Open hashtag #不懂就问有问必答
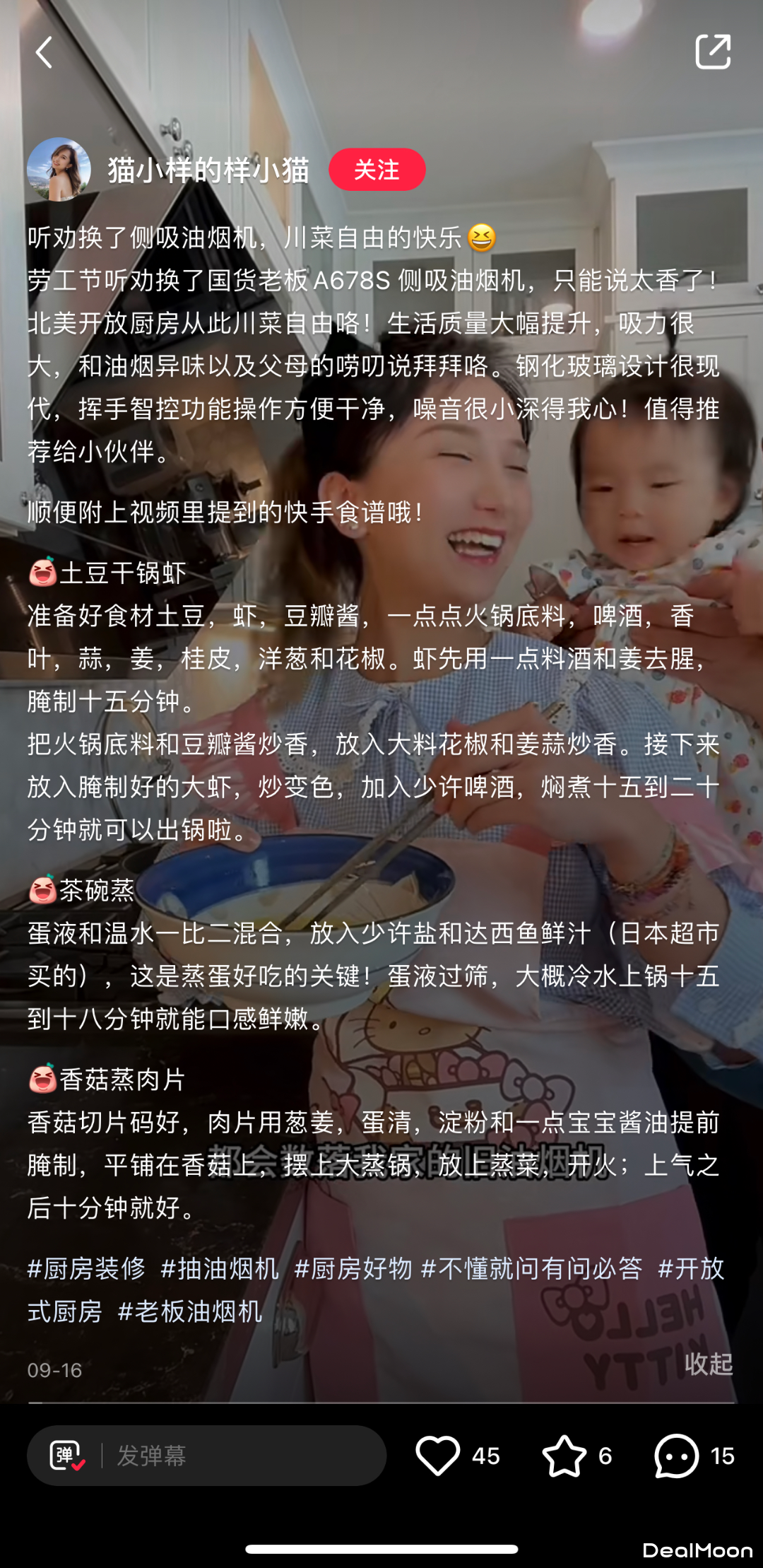763x1568 pixels. tap(531, 1268)
